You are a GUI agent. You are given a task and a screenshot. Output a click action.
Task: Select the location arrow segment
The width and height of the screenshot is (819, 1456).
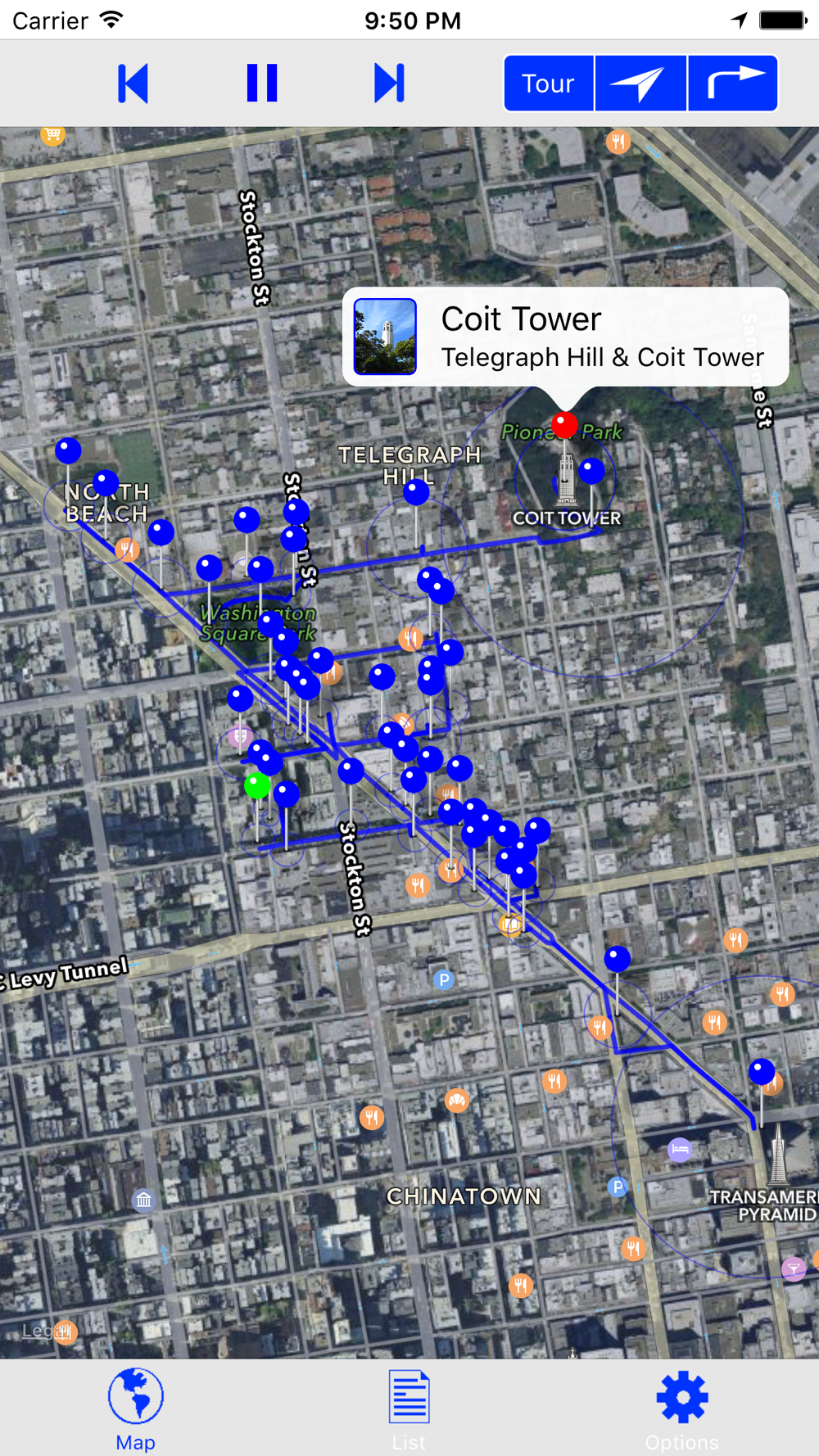640,84
